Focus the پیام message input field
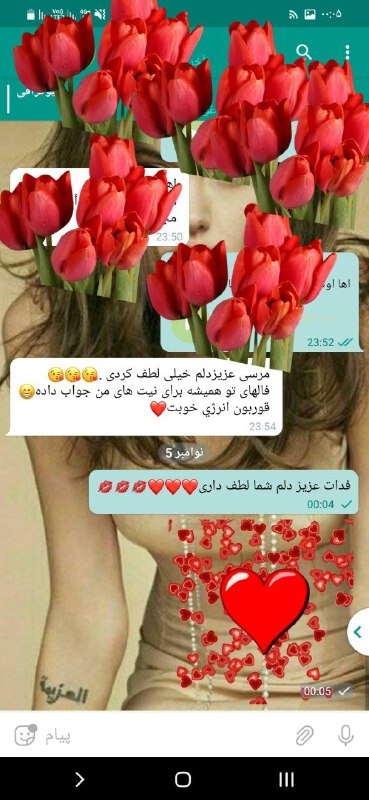Image resolution: width=369 pixels, height=800 pixels. [x=166, y=735]
